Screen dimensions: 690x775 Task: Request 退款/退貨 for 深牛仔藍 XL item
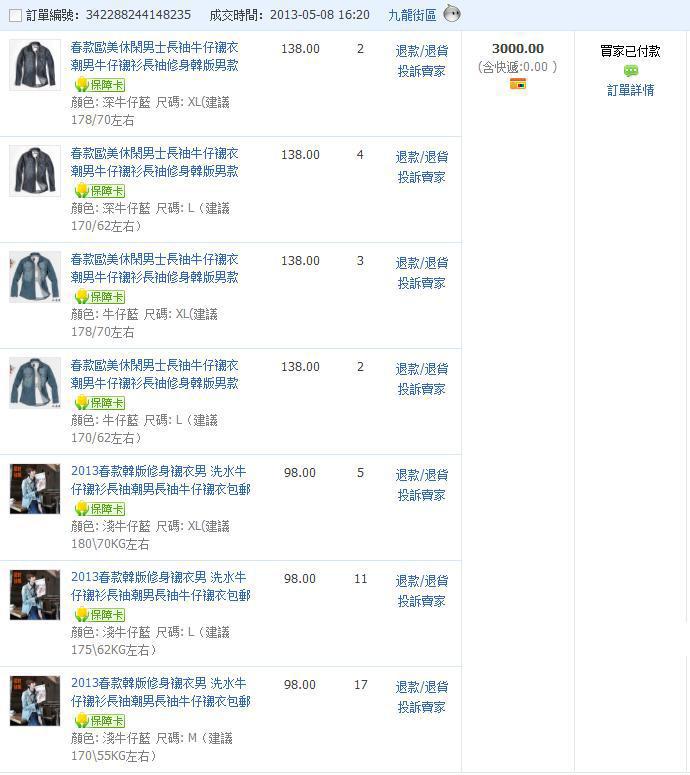pos(421,51)
